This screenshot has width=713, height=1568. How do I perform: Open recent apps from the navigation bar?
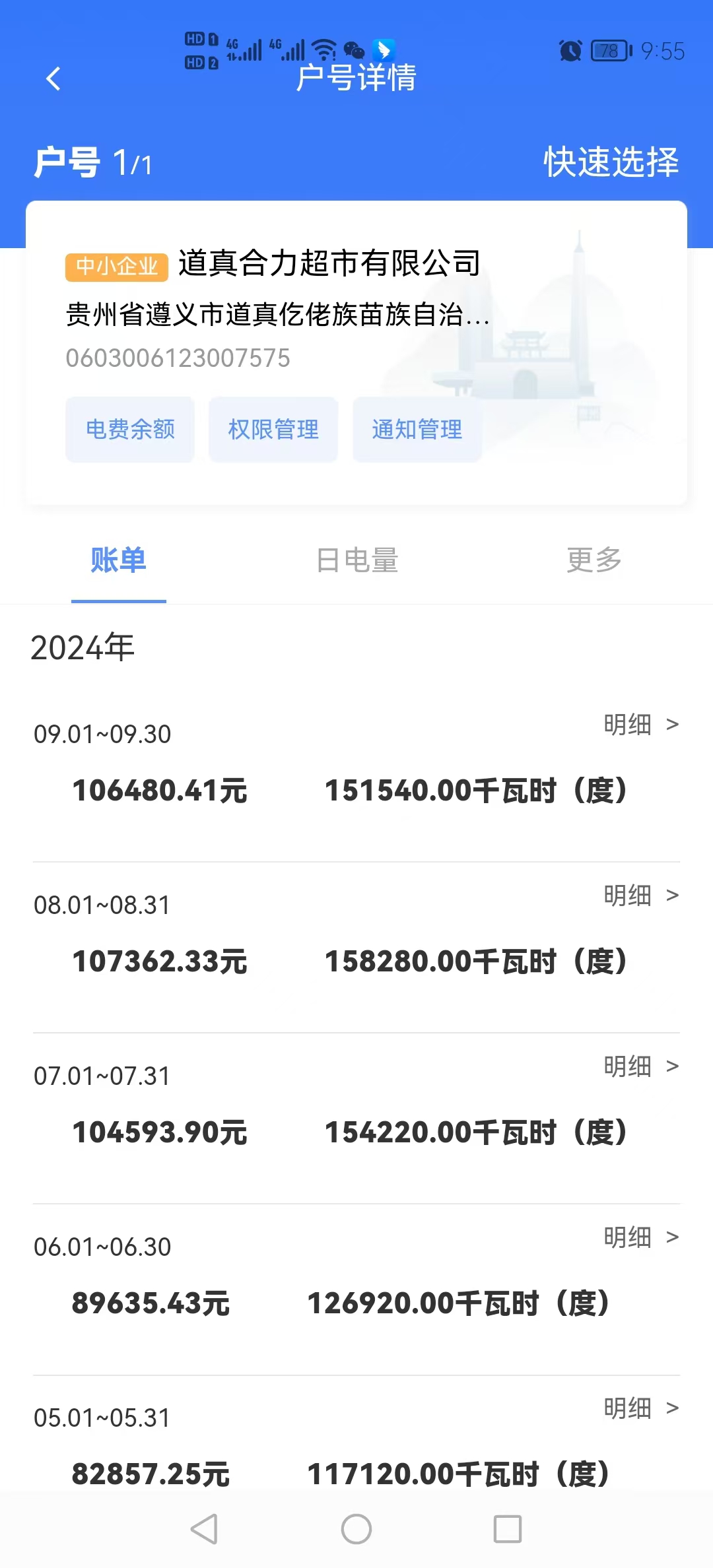click(508, 1529)
